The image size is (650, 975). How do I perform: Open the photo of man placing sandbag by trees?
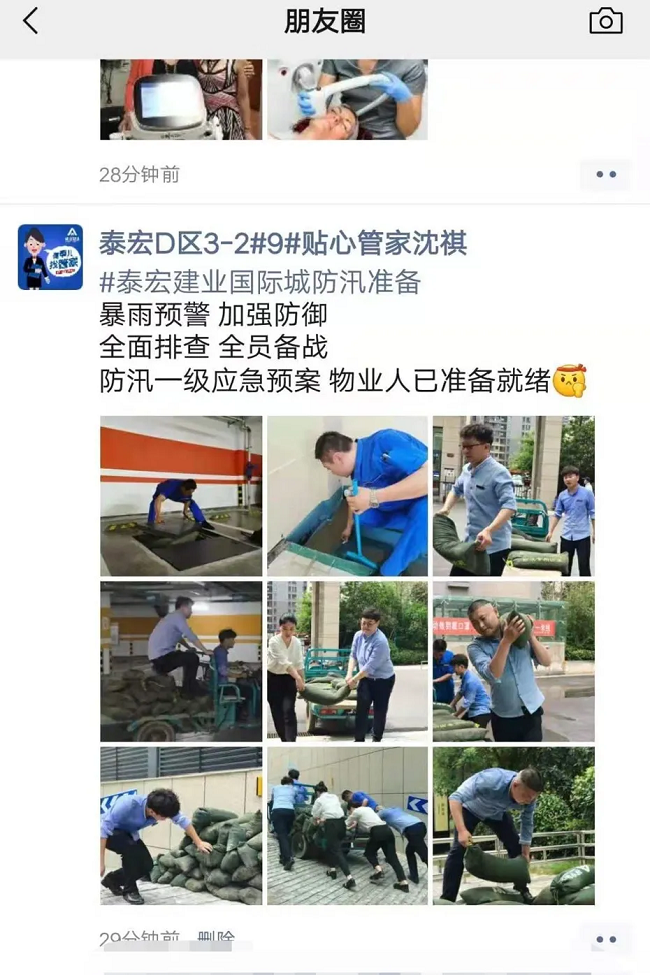pyautogui.click(x=513, y=826)
